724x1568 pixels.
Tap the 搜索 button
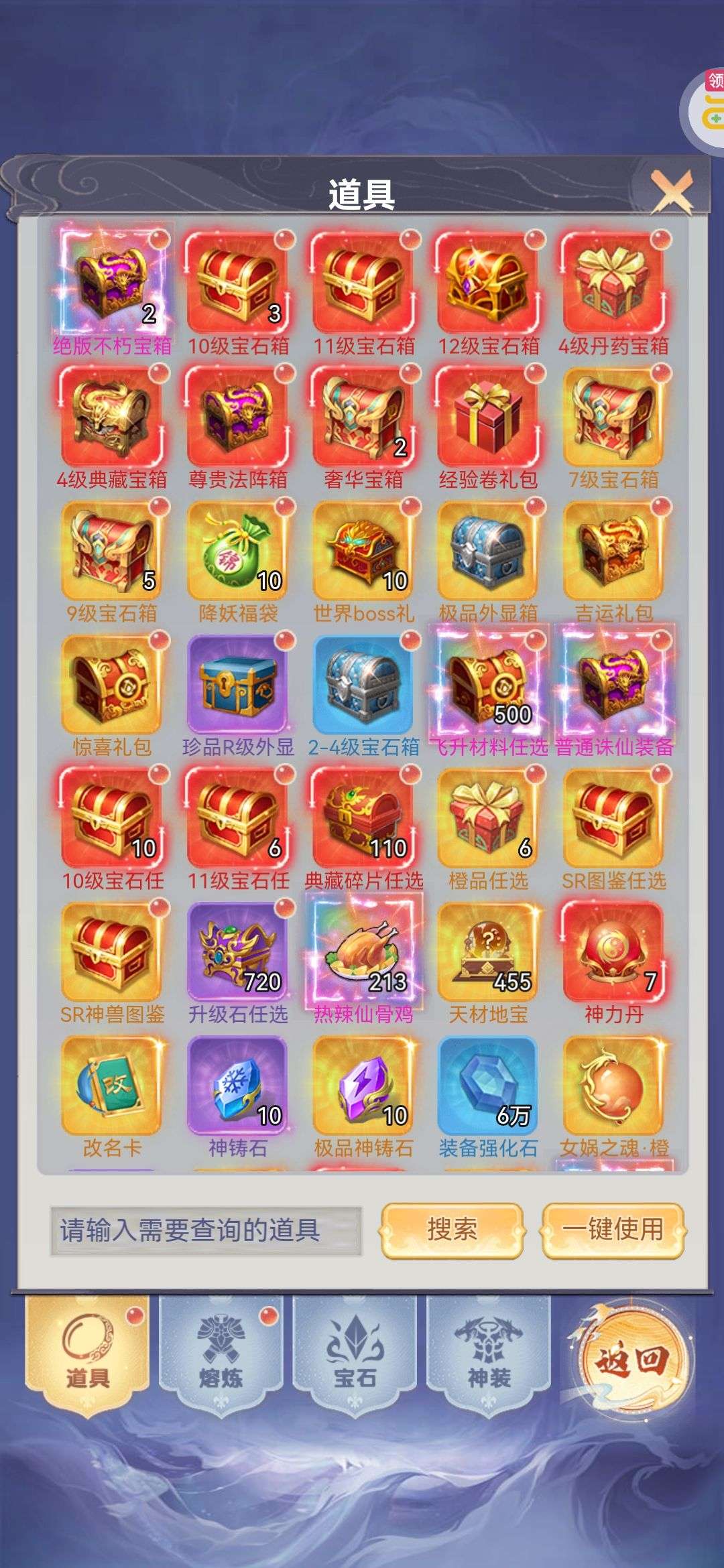[452, 1230]
